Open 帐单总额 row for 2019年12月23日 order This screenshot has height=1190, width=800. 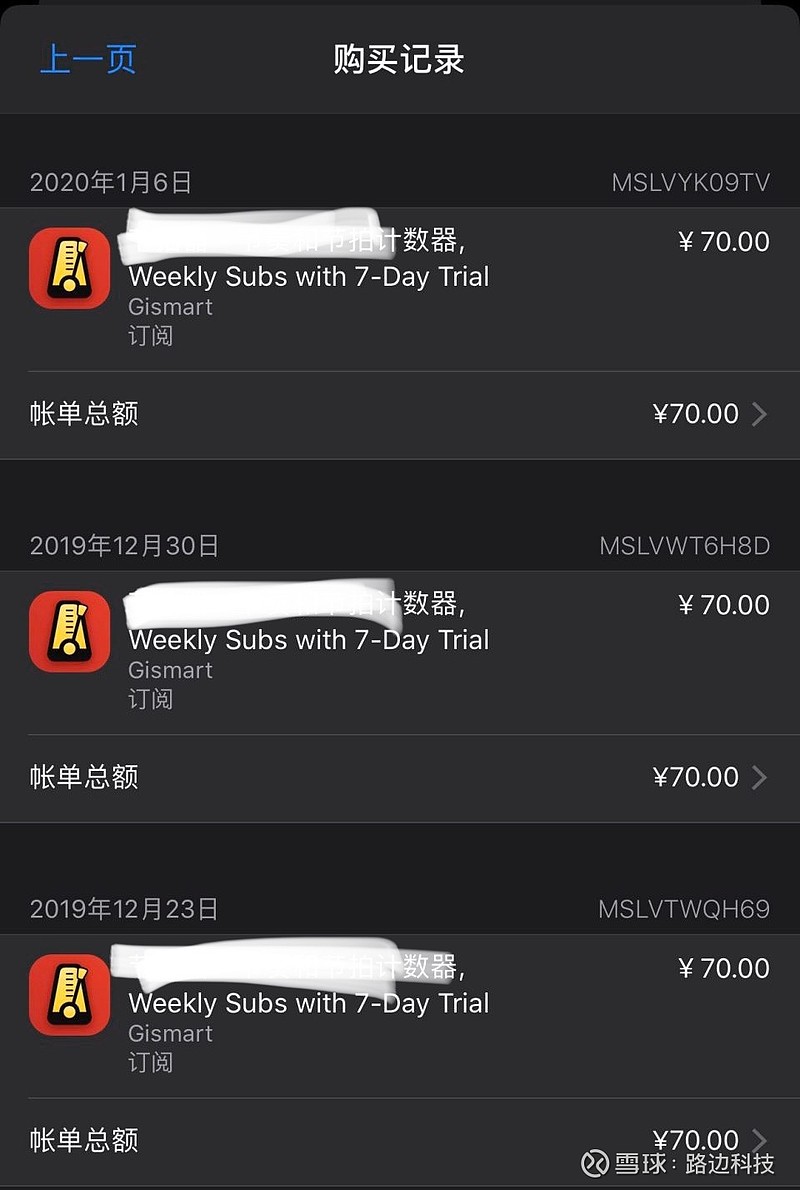pos(400,1140)
